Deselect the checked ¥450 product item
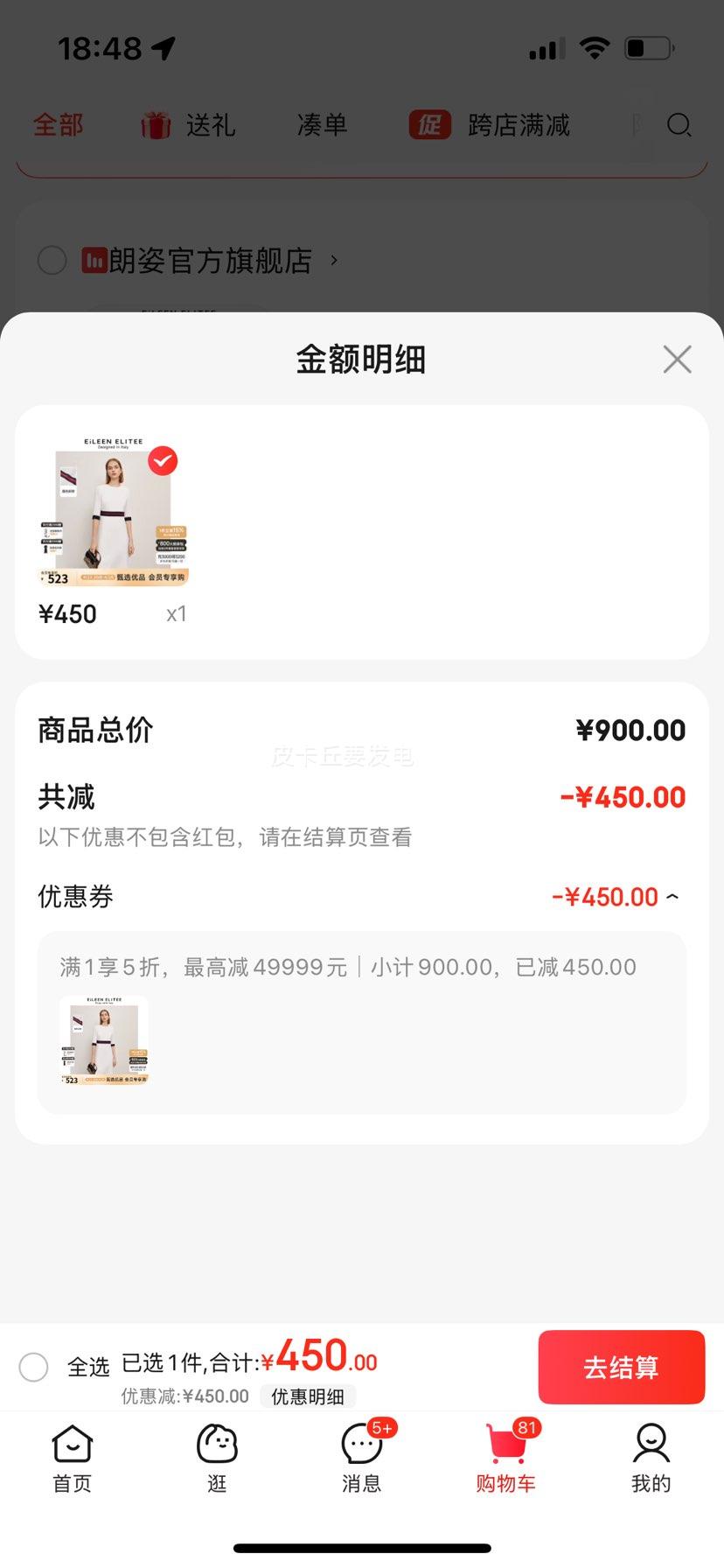The image size is (724, 1568). pos(163,461)
